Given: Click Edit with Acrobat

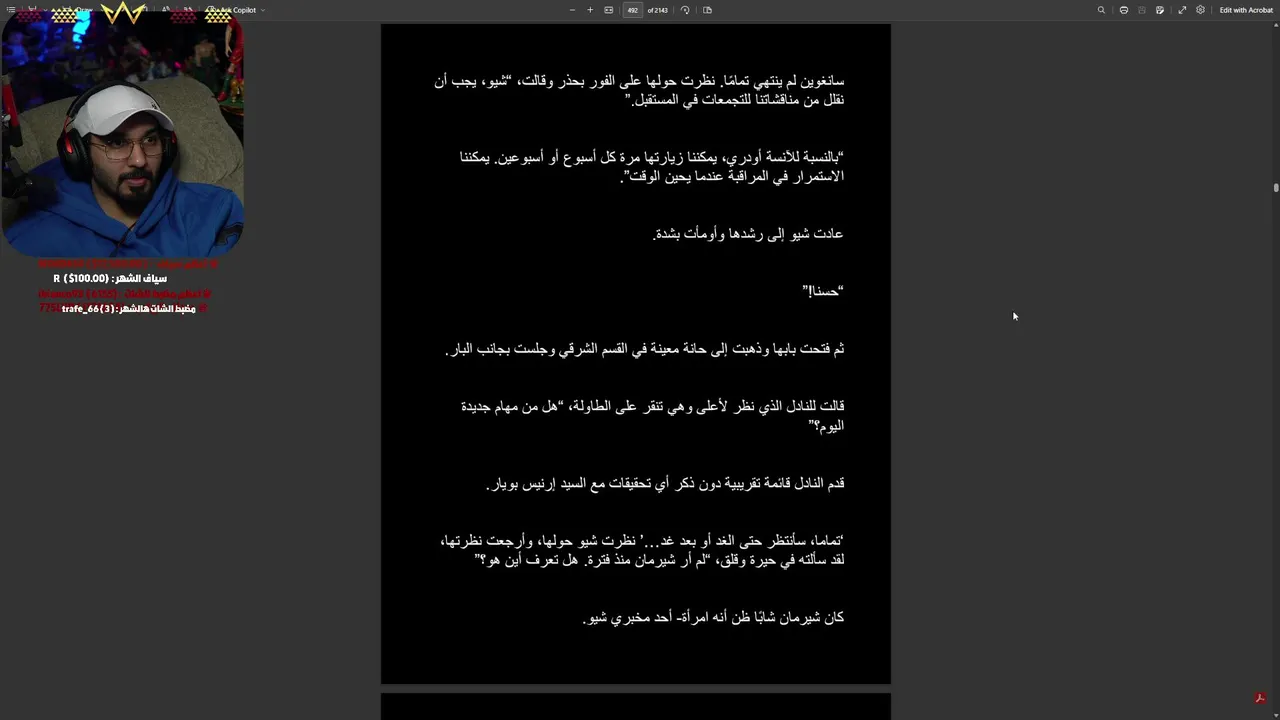Looking at the screenshot, I should [x=1246, y=10].
